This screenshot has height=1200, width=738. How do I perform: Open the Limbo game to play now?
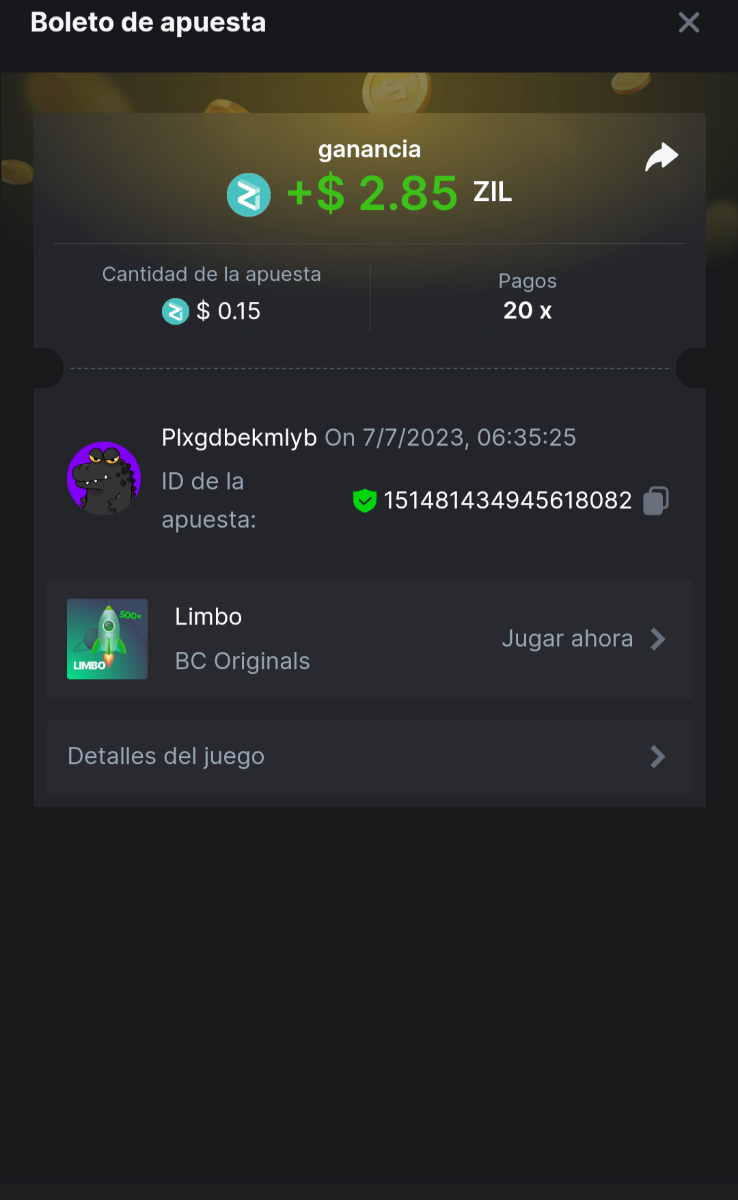click(x=583, y=639)
